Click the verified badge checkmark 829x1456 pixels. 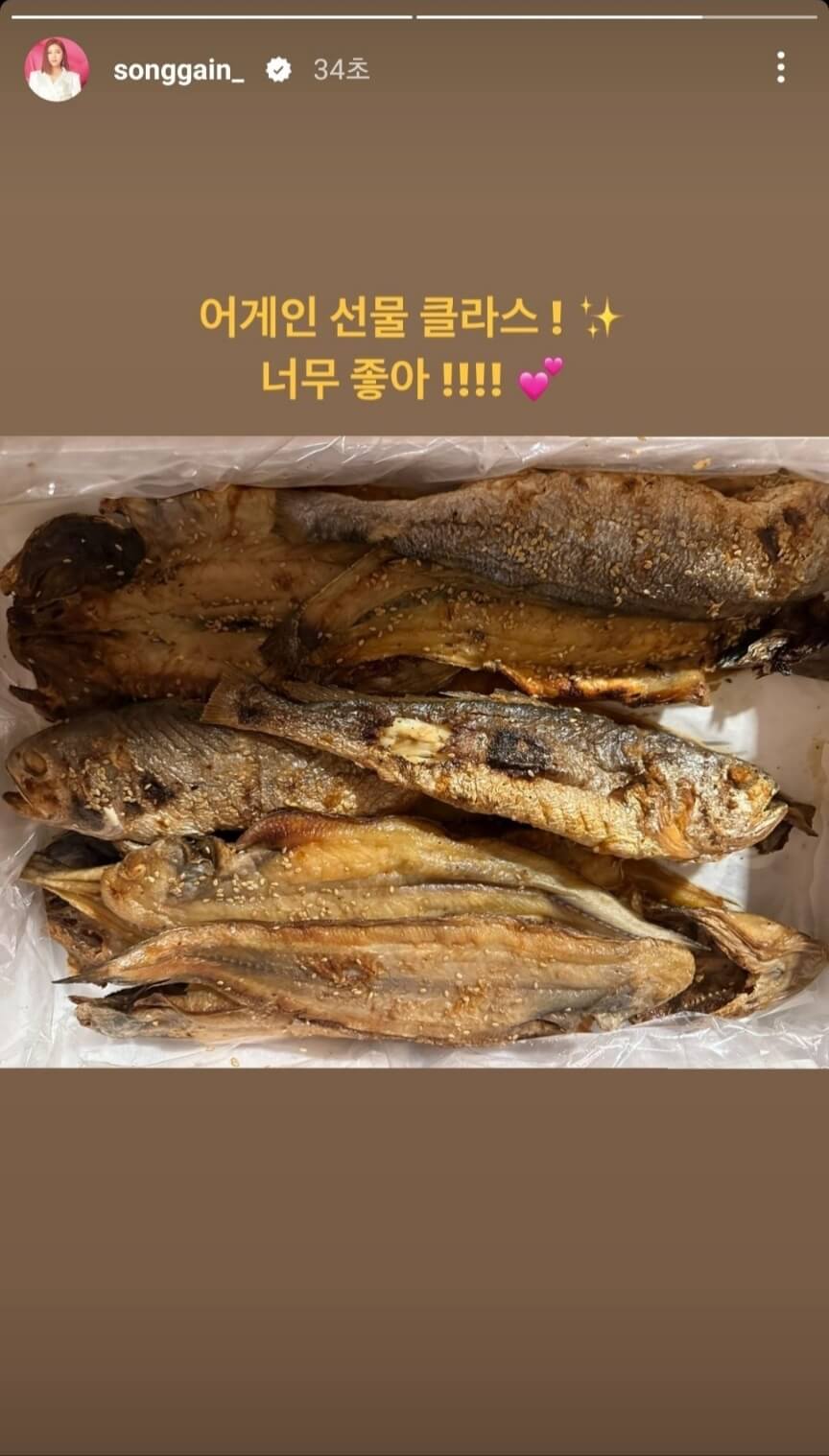coord(278,67)
